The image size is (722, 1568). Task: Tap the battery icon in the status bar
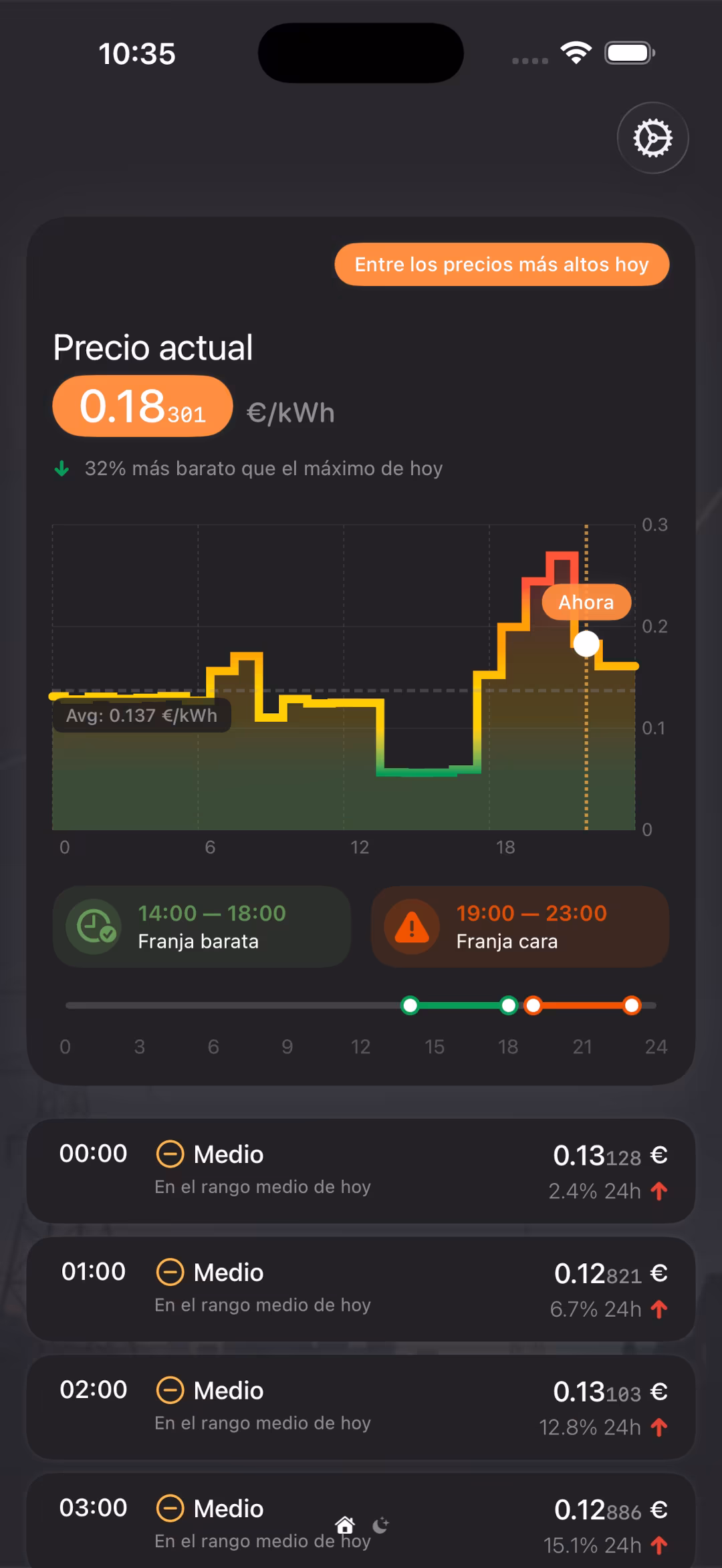coord(628,51)
